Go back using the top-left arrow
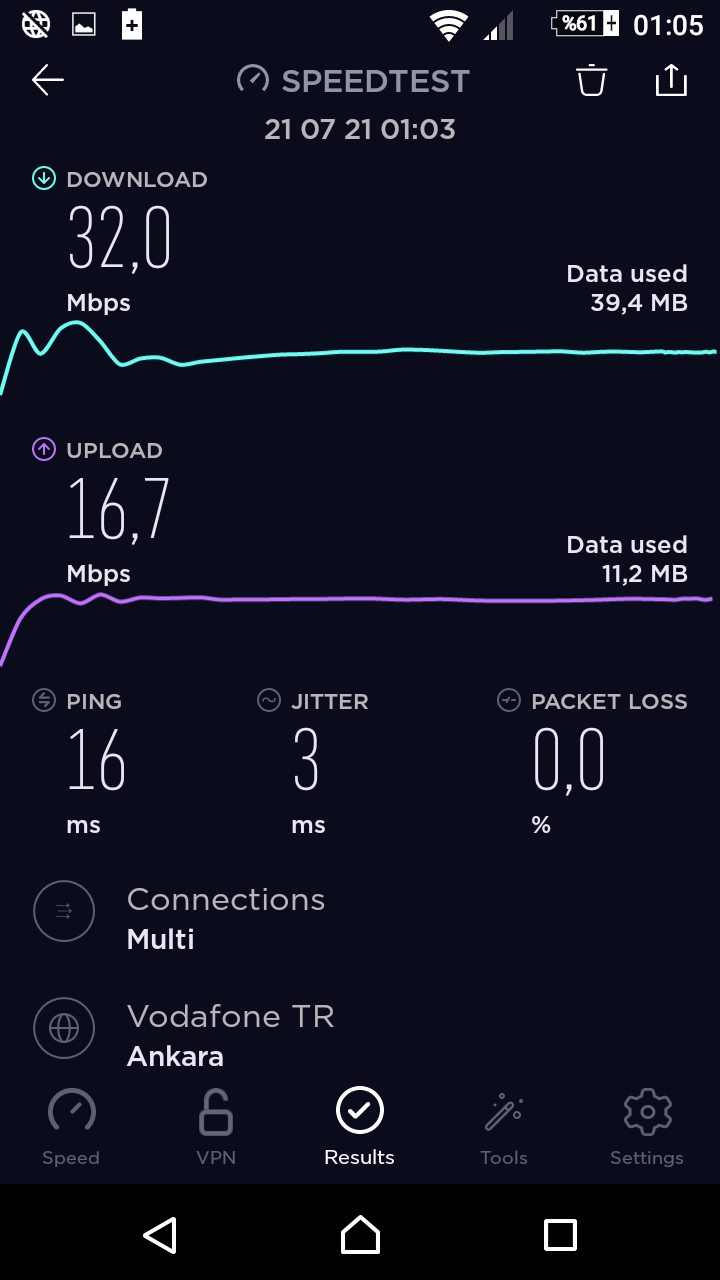This screenshot has width=720, height=1280. point(47,80)
